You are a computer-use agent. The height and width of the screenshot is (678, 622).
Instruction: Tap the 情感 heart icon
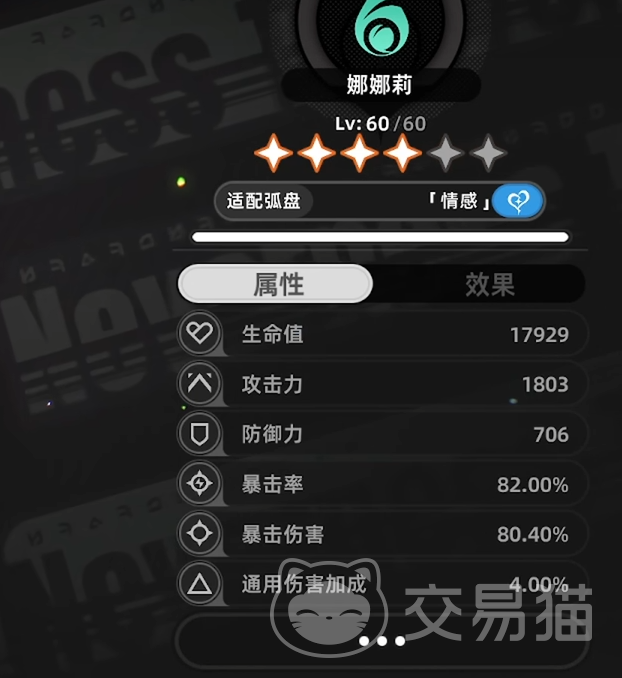(x=518, y=201)
